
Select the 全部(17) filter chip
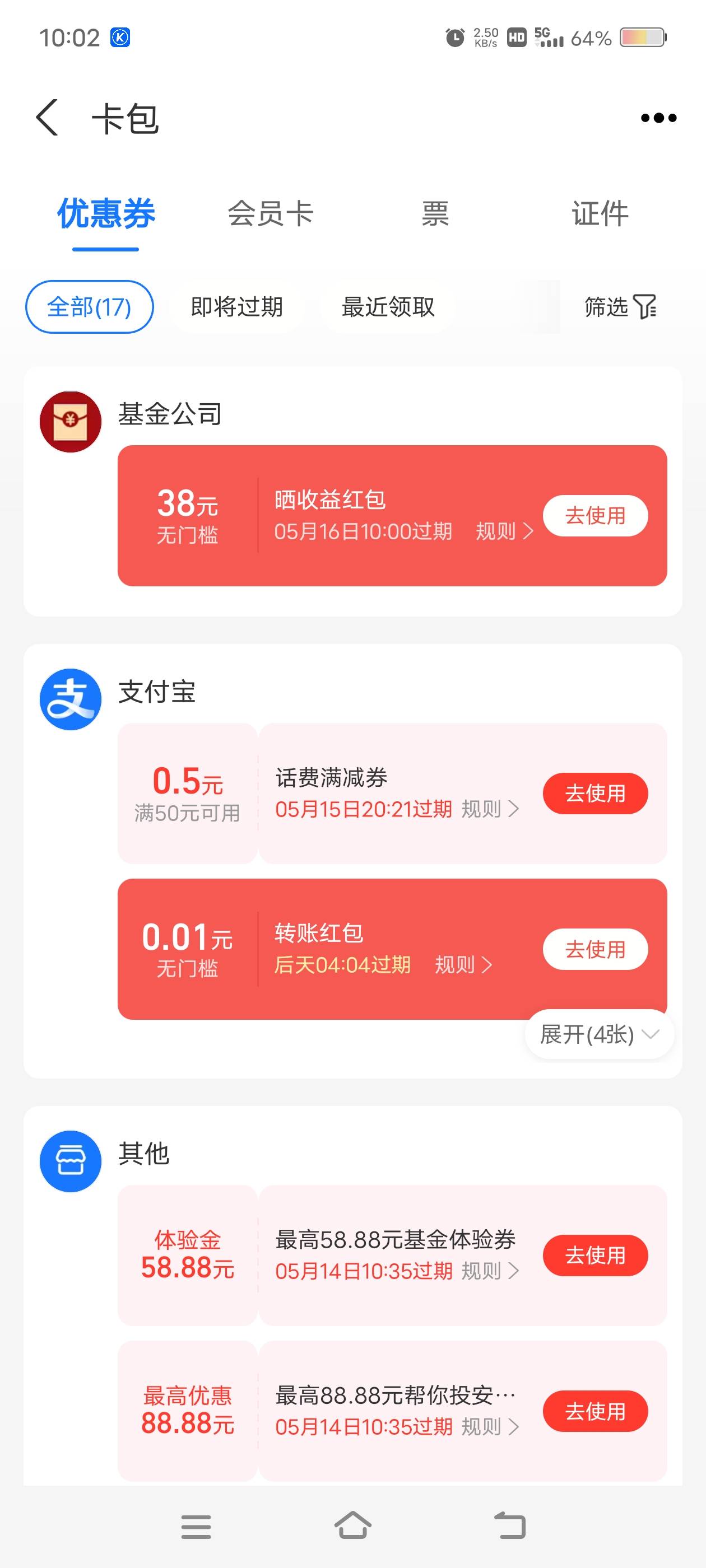pyautogui.click(x=90, y=307)
